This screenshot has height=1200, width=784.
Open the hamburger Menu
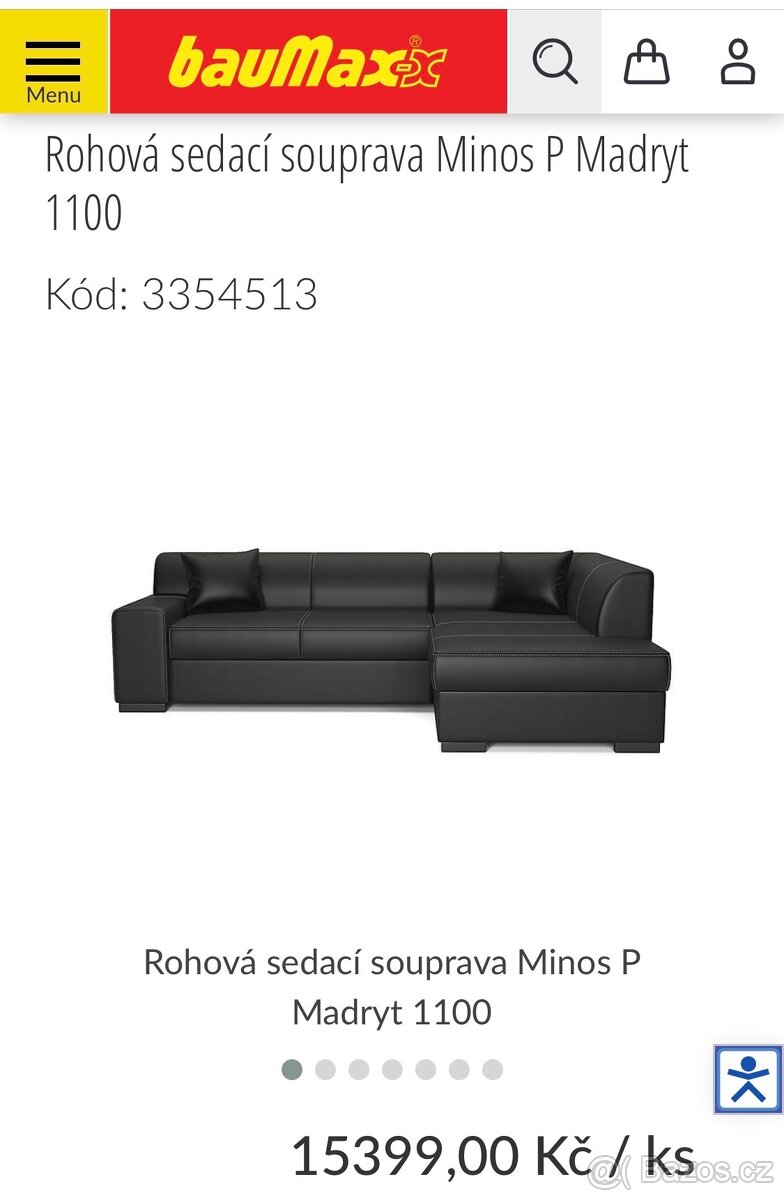(53, 60)
